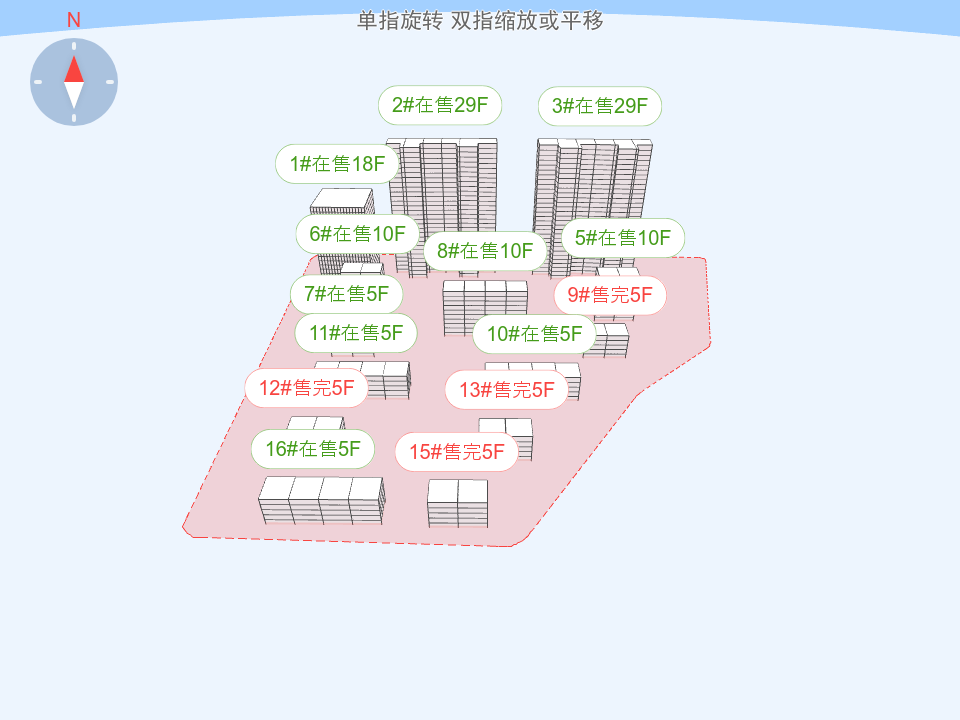Select sold-out building 12#售完5F
Screen dimensions: 960x720
point(306,388)
